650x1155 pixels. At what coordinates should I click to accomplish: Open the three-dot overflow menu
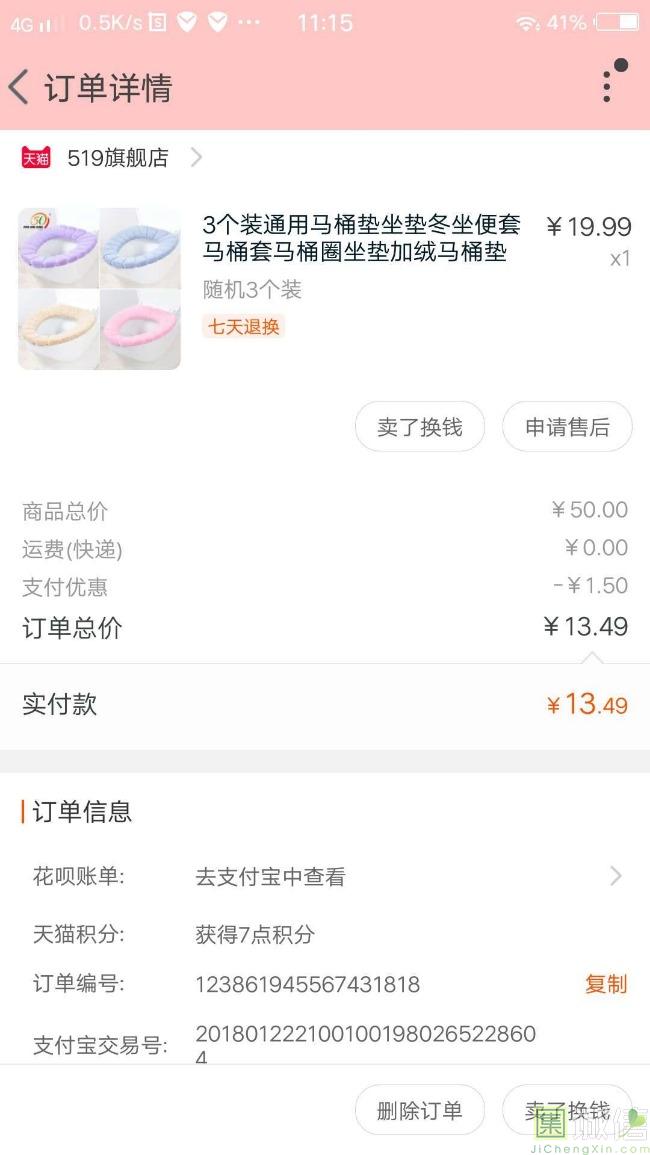click(x=607, y=86)
